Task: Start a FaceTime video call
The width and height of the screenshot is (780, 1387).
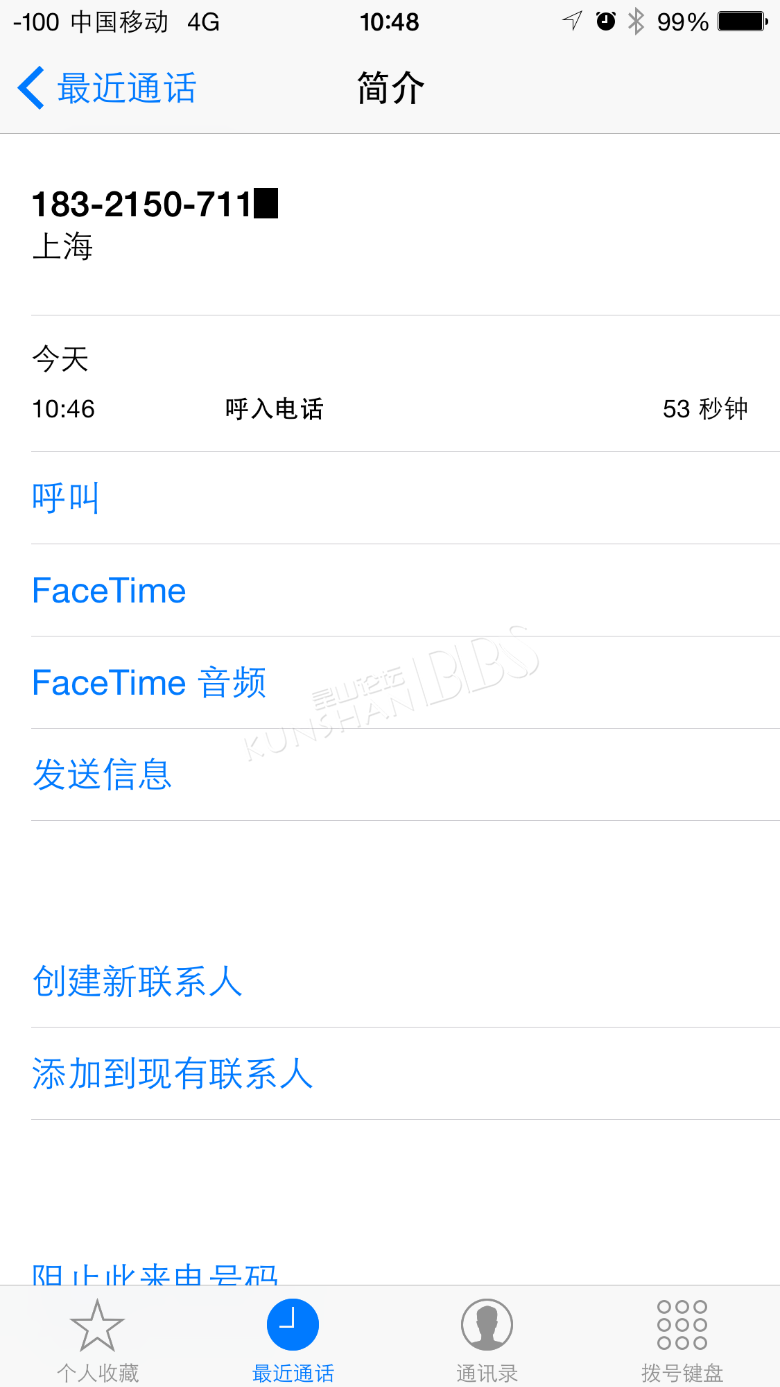Action: [x=405, y=590]
